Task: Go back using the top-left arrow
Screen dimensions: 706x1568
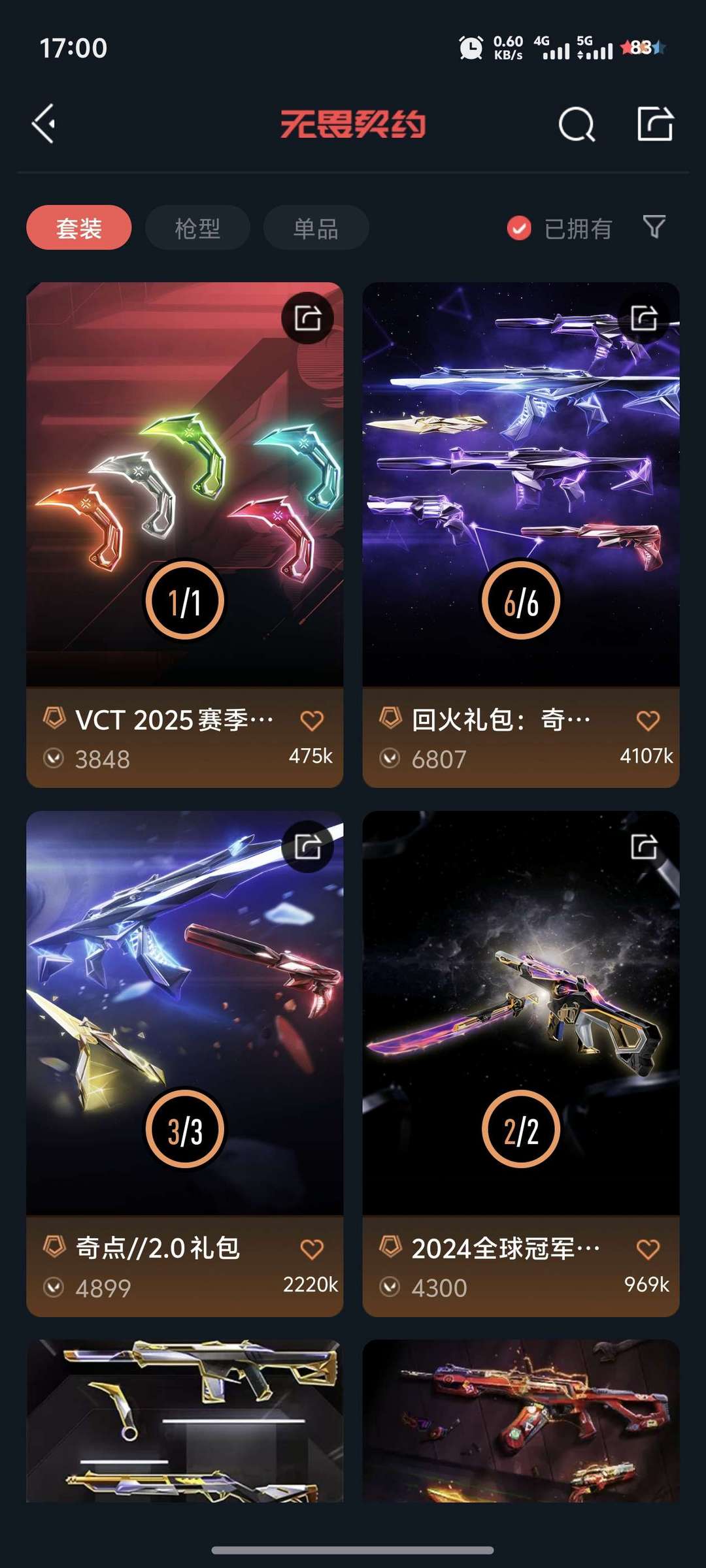Action: [x=44, y=123]
